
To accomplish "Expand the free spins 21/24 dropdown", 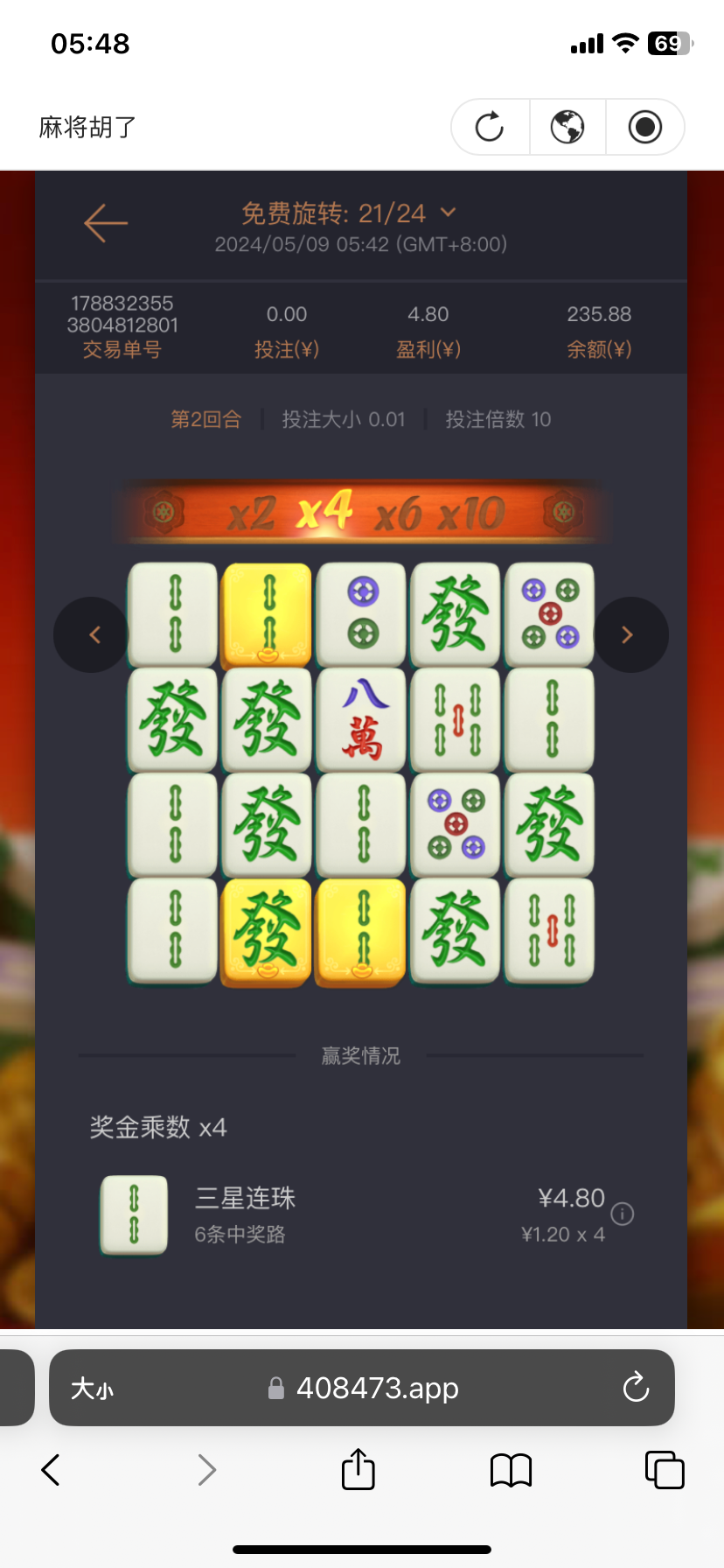I will click(x=449, y=213).
